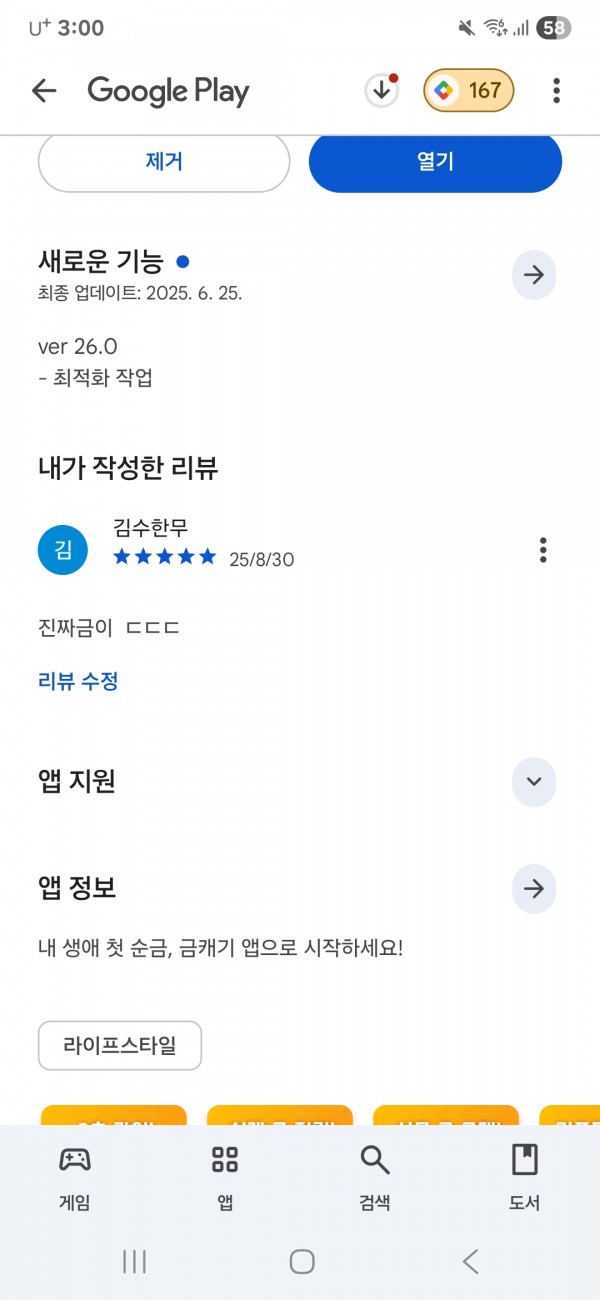This screenshot has width=600, height=1300.
Task: Tap the 리뷰 수정 link
Action: tap(78, 682)
